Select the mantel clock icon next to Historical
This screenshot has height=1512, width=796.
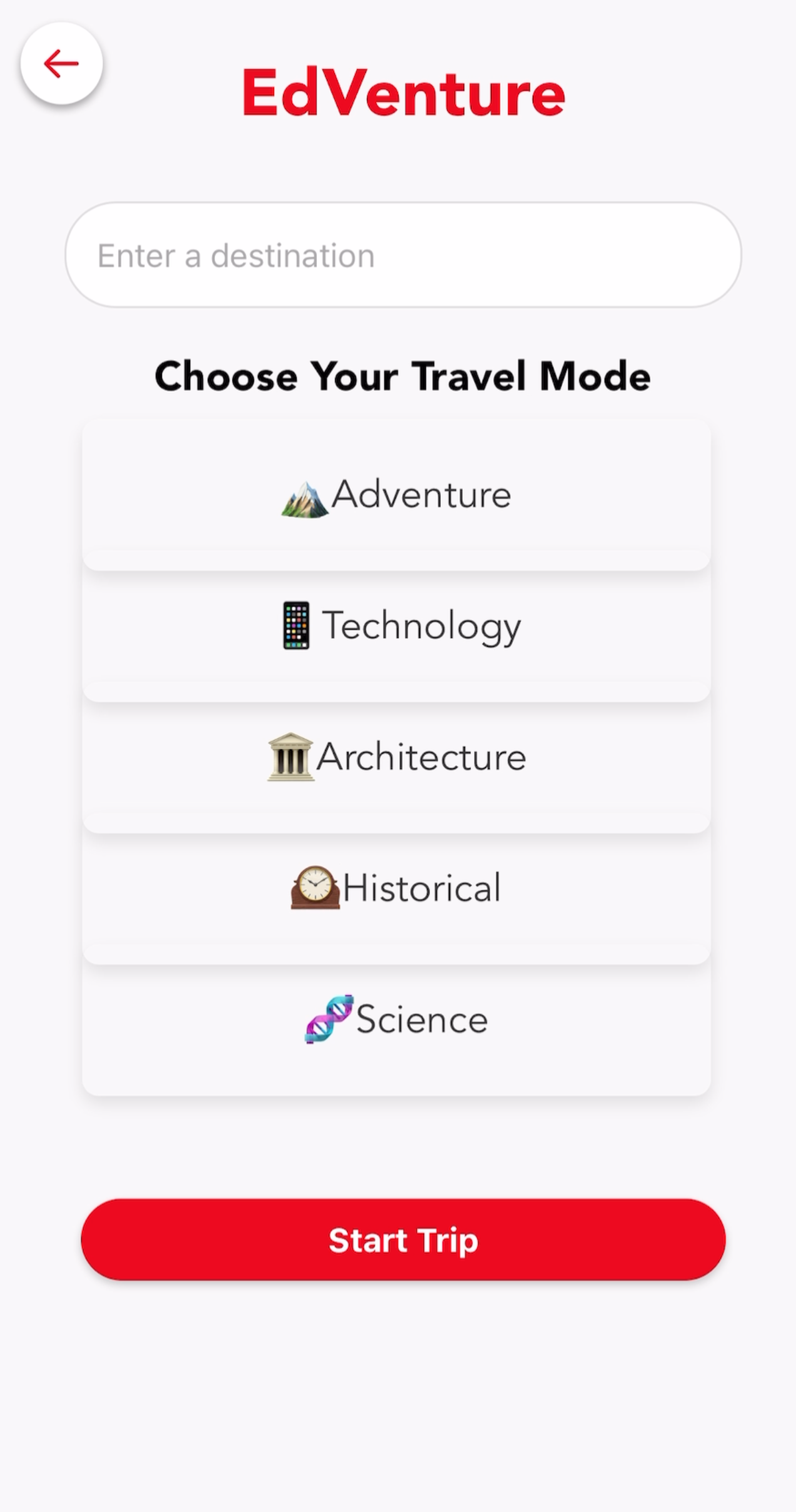pyautogui.click(x=316, y=887)
